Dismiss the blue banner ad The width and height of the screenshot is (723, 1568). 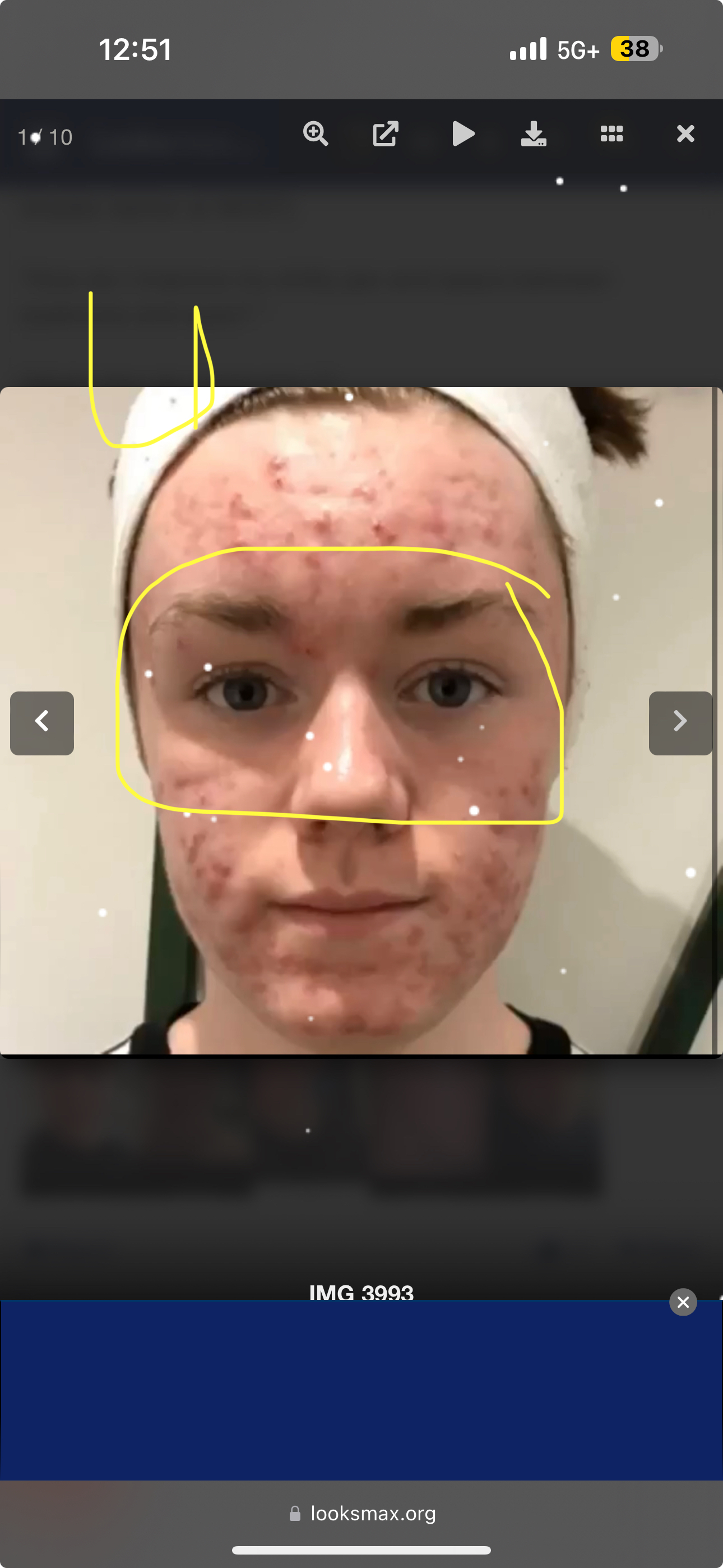683,1302
